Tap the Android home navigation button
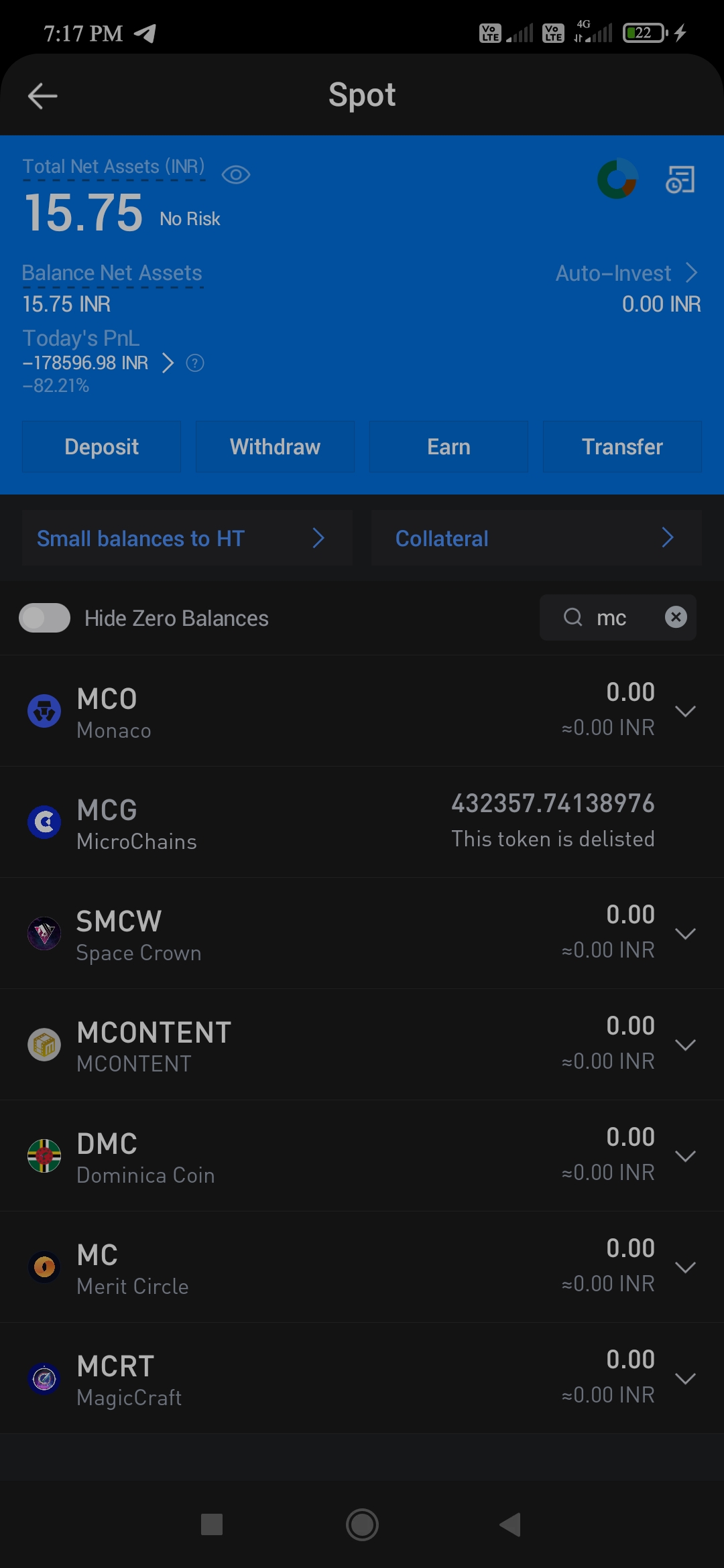Image resolution: width=724 pixels, height=1568 pixels. 362,1525
